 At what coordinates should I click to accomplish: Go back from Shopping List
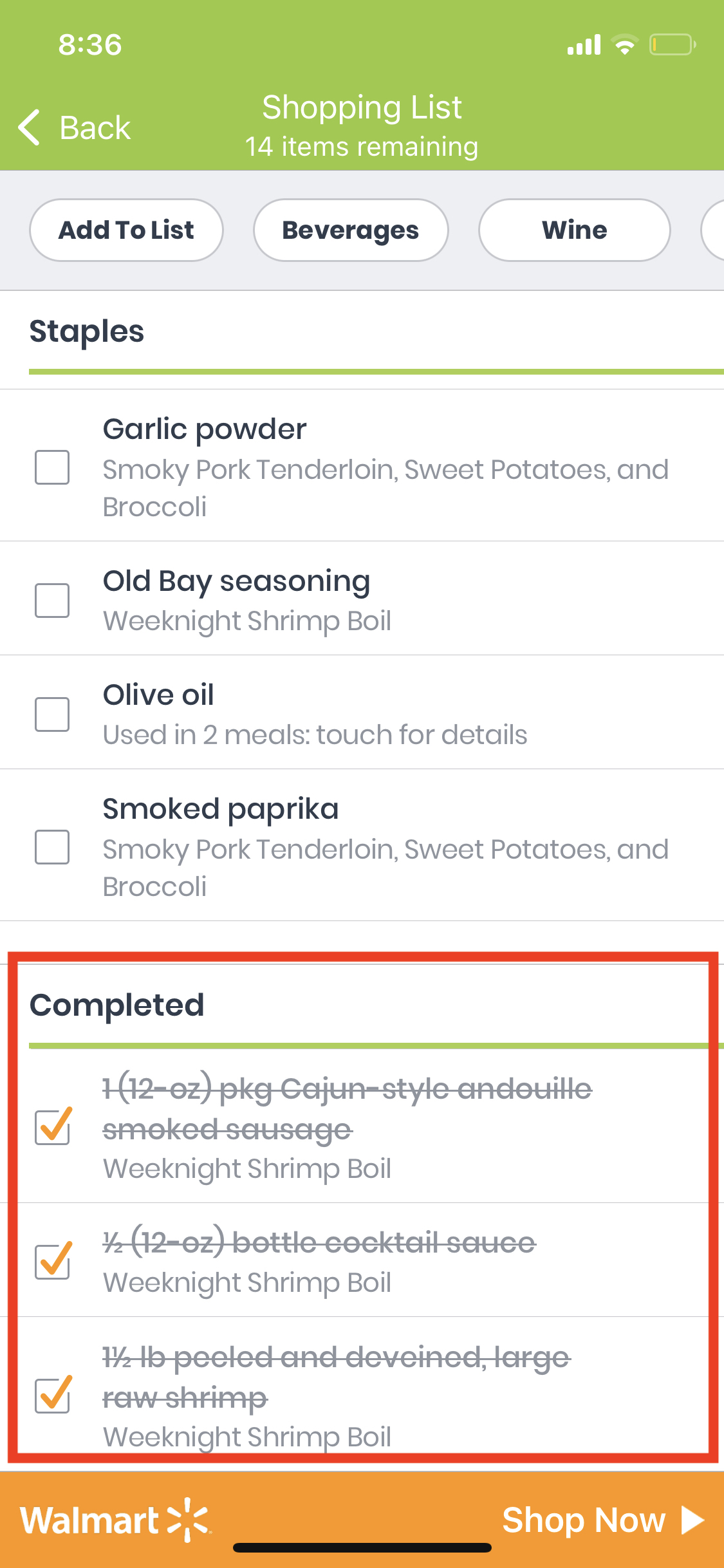(x=74, y=127)
